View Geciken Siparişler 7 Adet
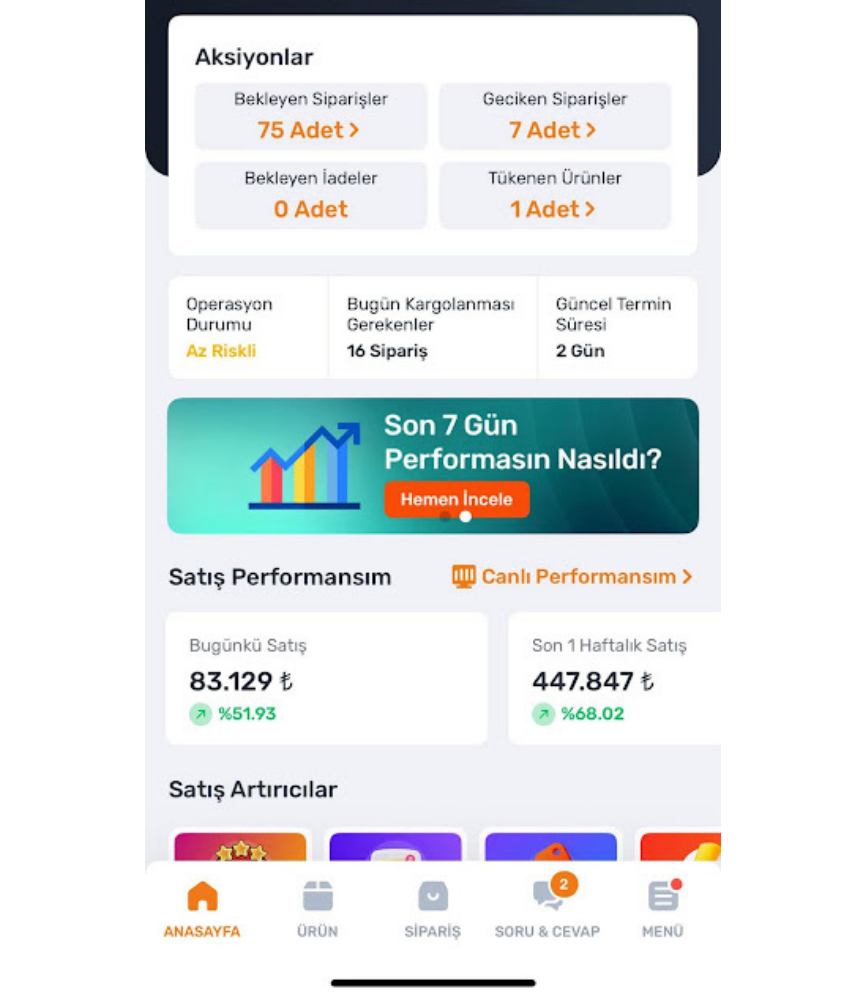866x999 pixels. click(x=554, y=117)
